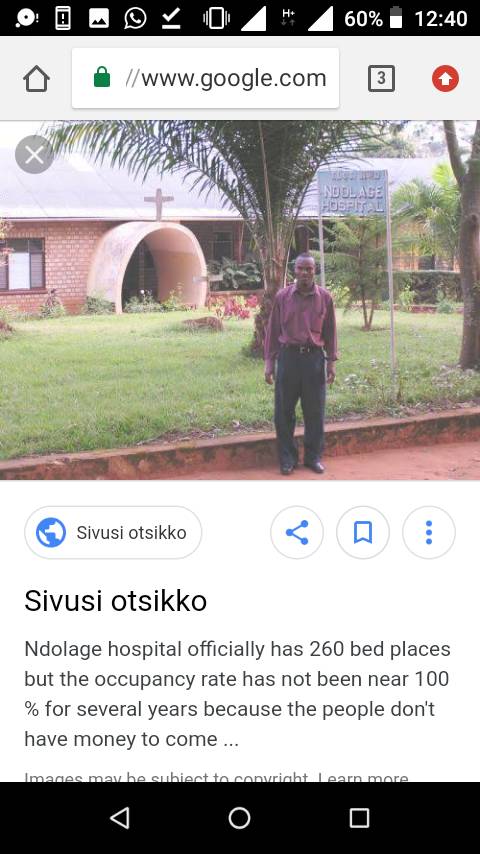
Task: Go to the browser home page
Action: 37,79
